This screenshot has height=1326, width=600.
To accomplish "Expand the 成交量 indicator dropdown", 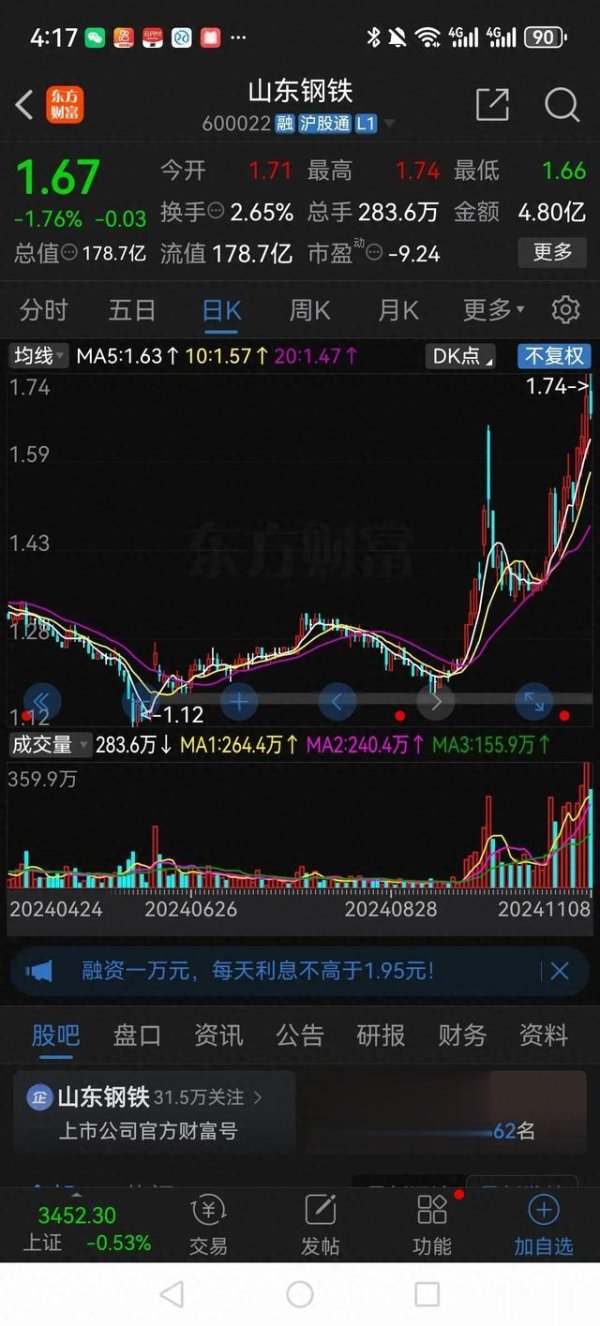I will point(49,744).
